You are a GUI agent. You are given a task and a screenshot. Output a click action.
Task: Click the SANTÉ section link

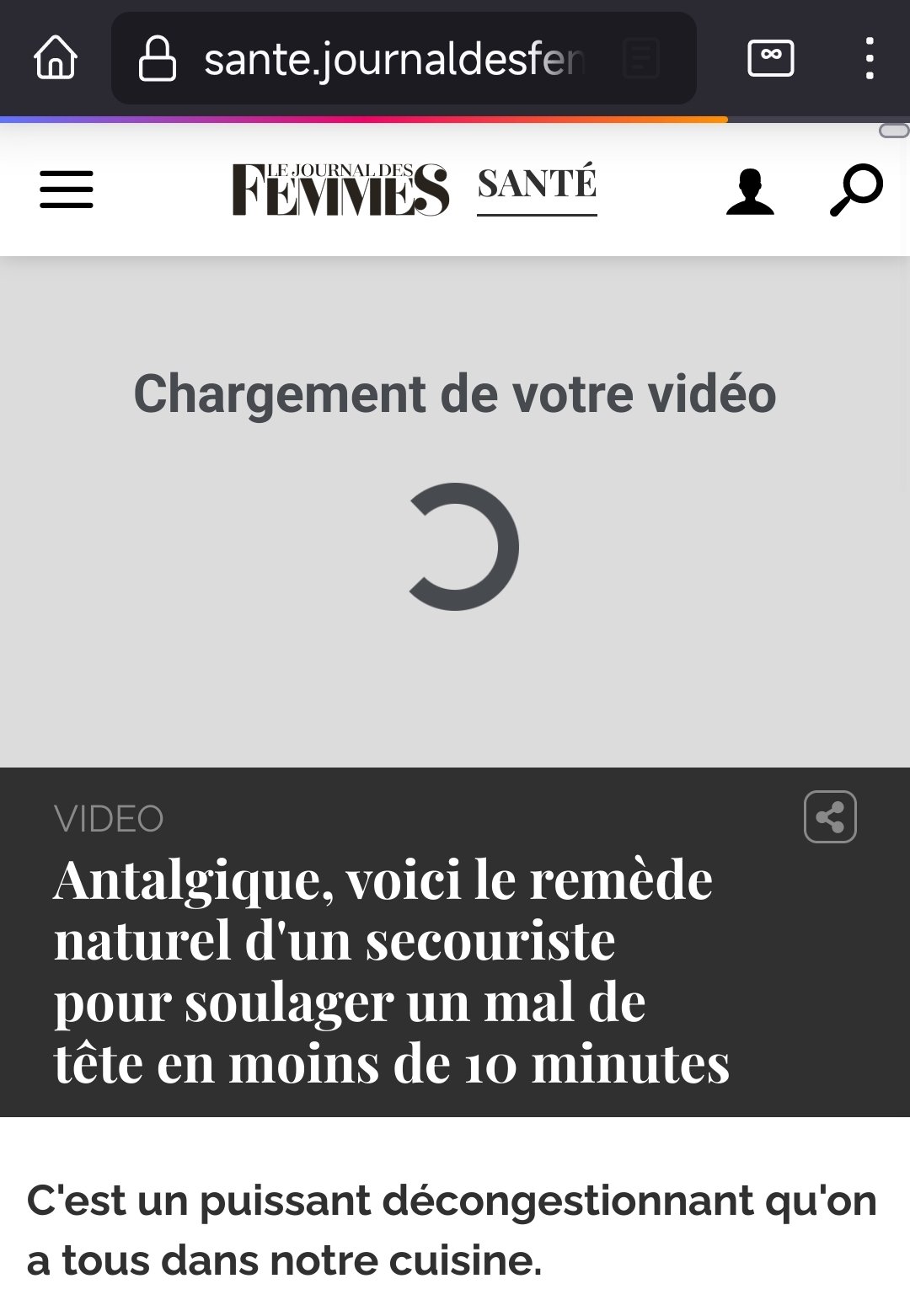[537, 185]
